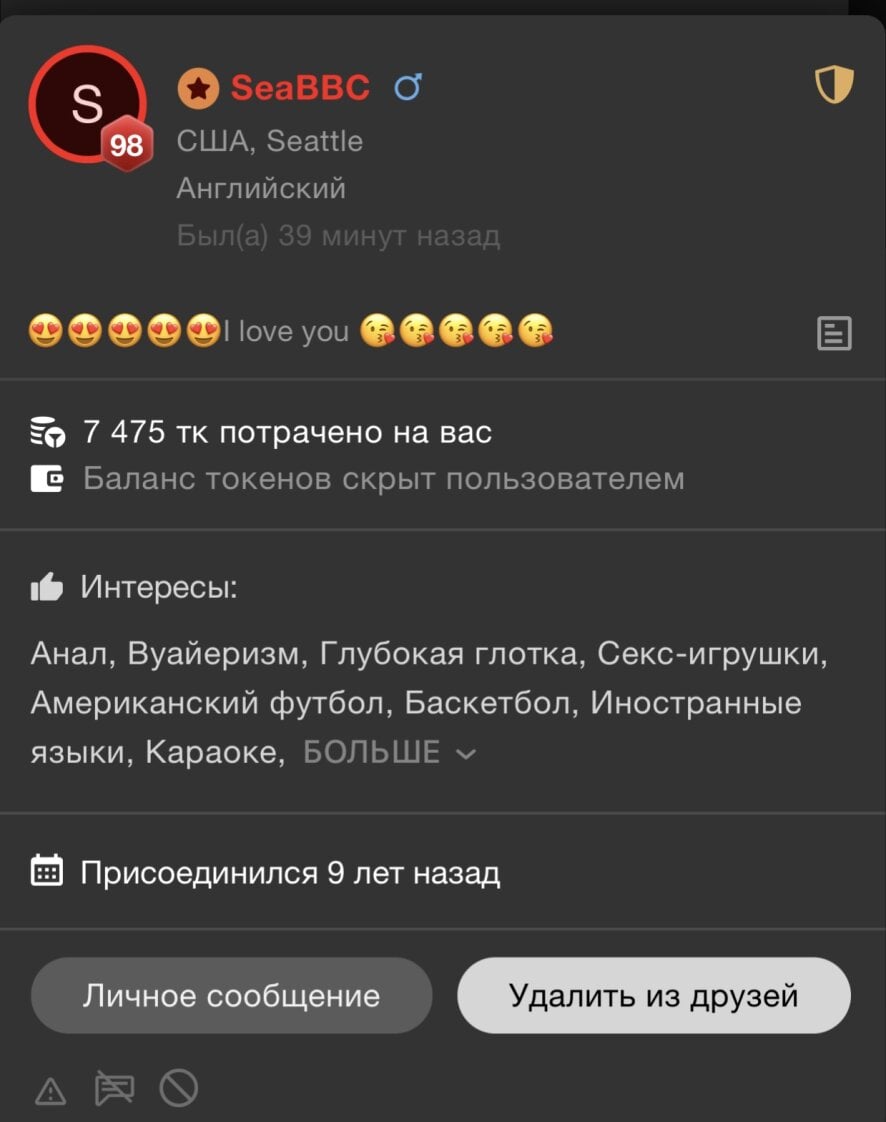Screen dimensions: 886x1122
Task: Block user via ban circle icon
Action: click(x=179, y=1089)
